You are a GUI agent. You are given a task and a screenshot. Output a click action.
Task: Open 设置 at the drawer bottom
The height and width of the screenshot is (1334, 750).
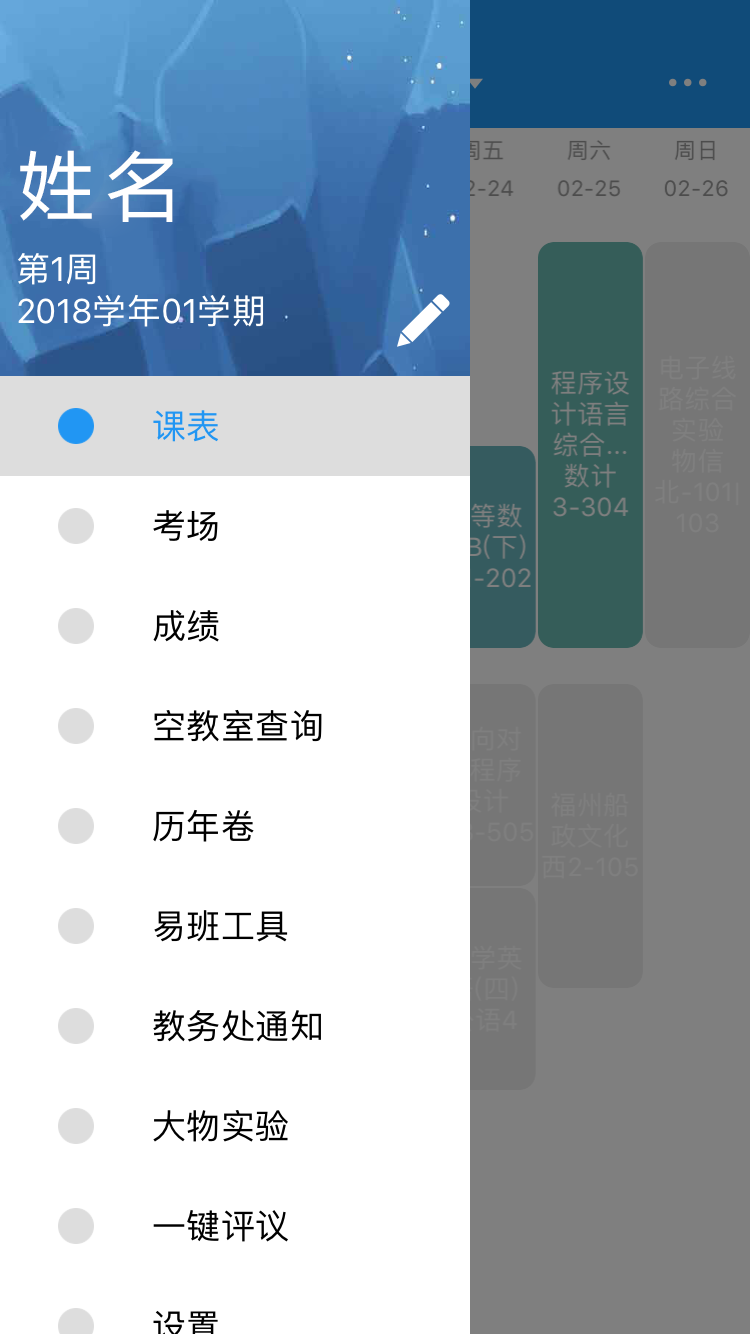point(235,1310)
